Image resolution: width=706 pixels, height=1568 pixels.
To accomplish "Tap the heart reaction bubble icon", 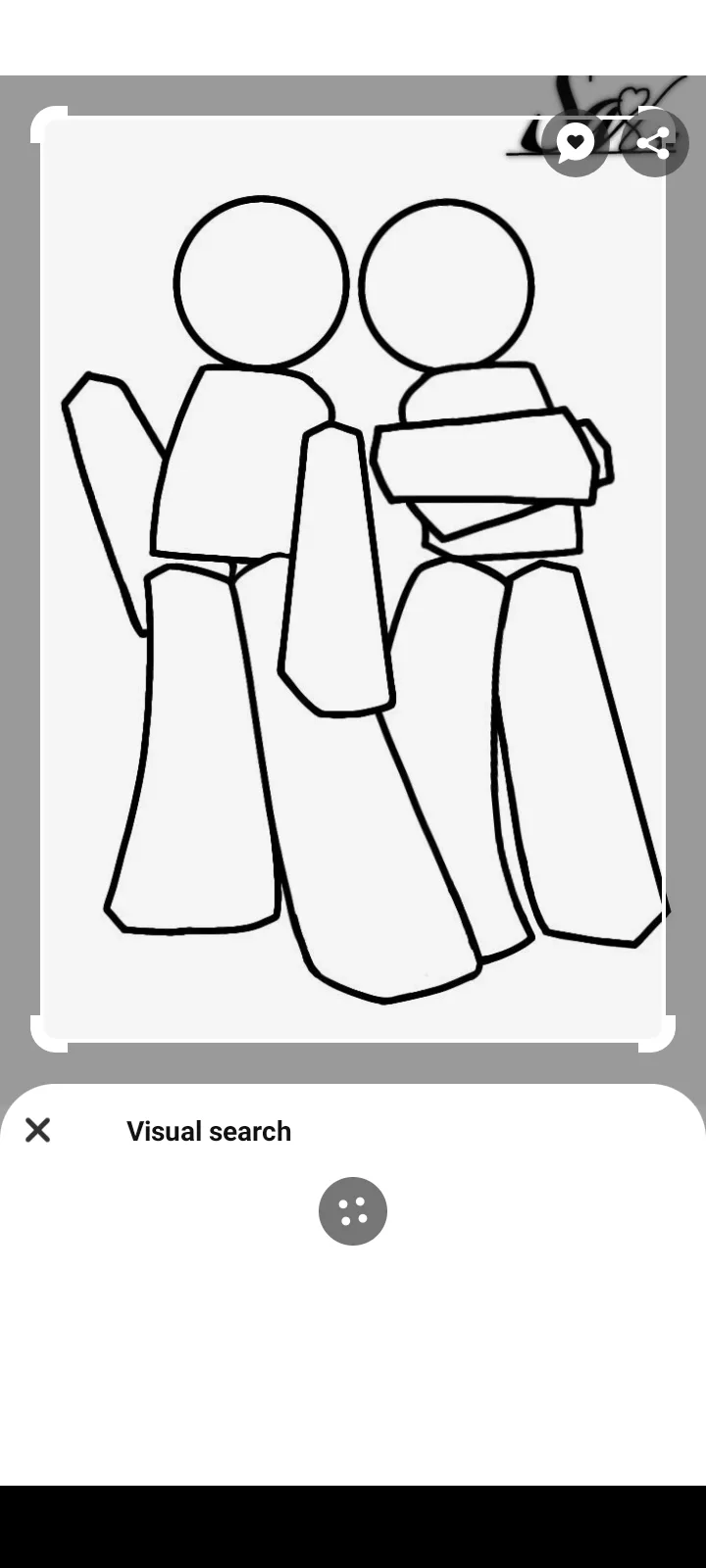I will 576,143.
